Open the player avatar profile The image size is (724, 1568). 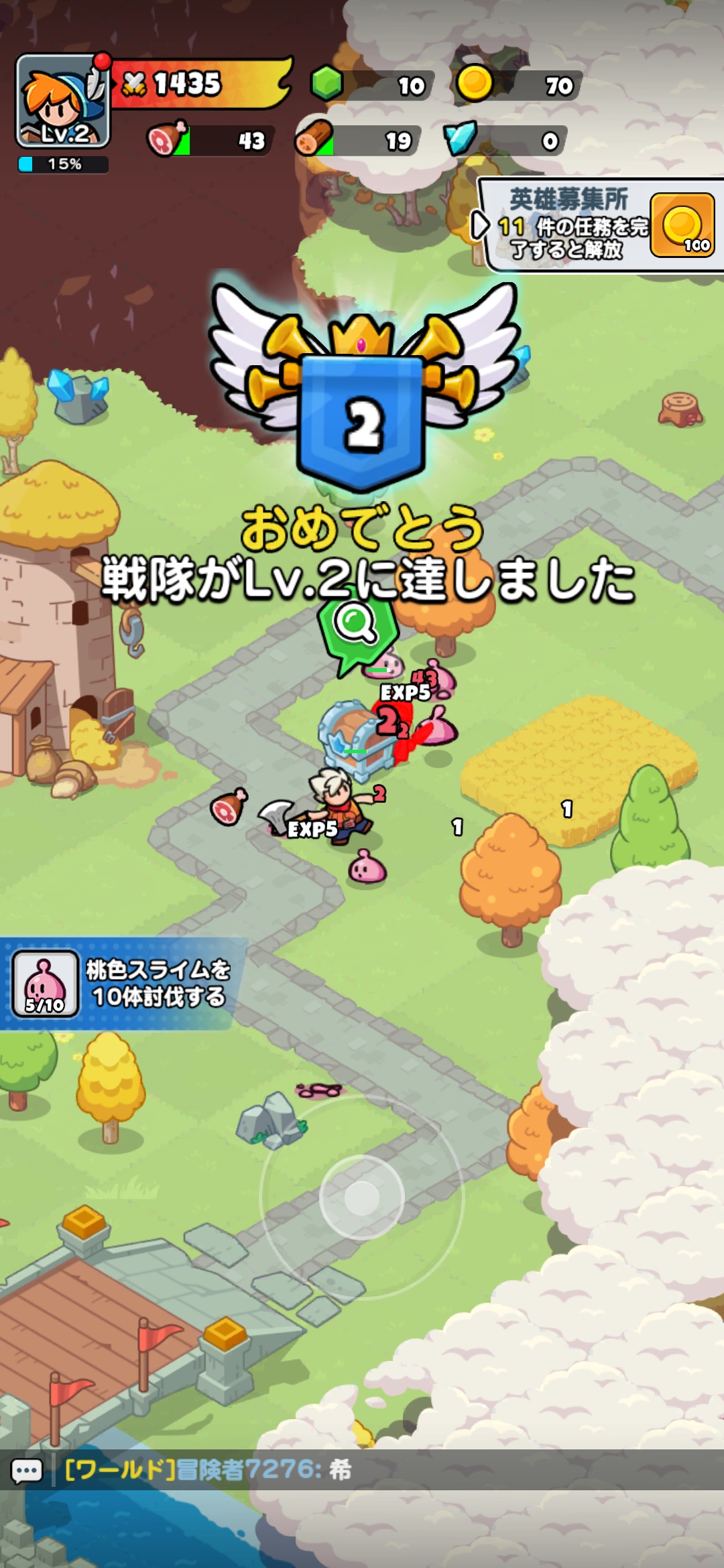(x=62, y=102)
